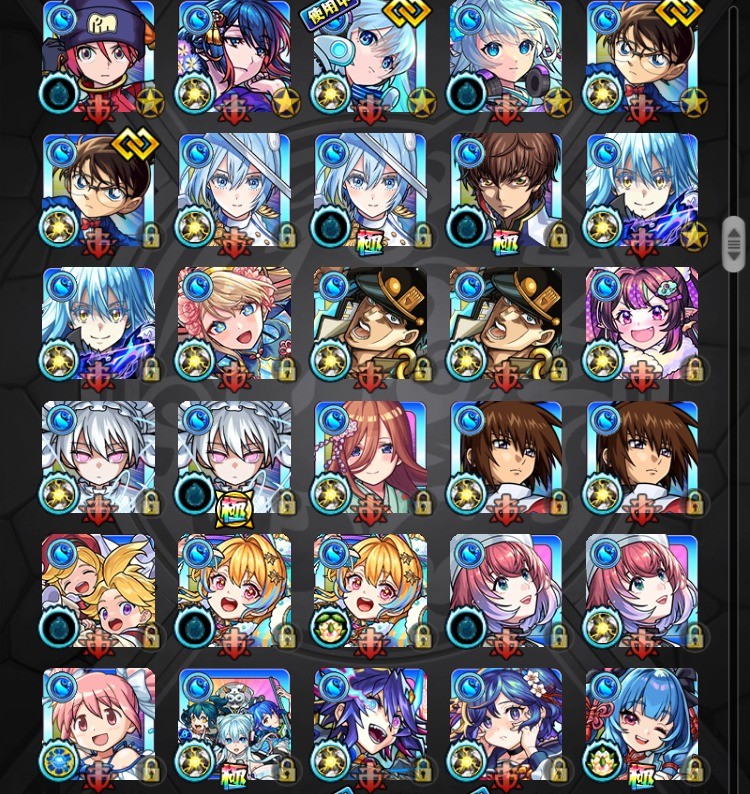The width and height of the screenshot is (750, 794).
Task: Open the red-haired character wearing a black cap
Action: click(x=98, y=58)
